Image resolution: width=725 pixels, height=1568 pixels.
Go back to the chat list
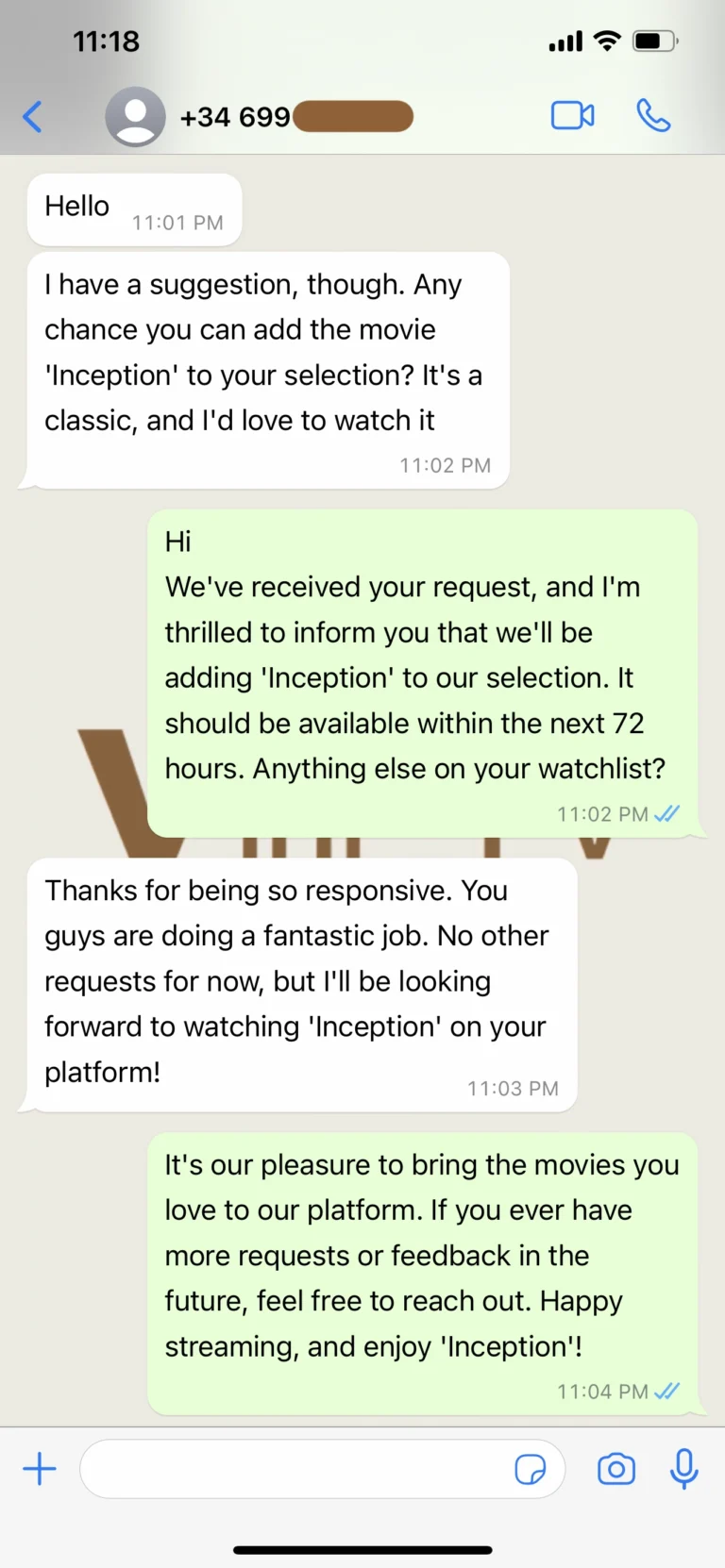(x=33, y=117)
